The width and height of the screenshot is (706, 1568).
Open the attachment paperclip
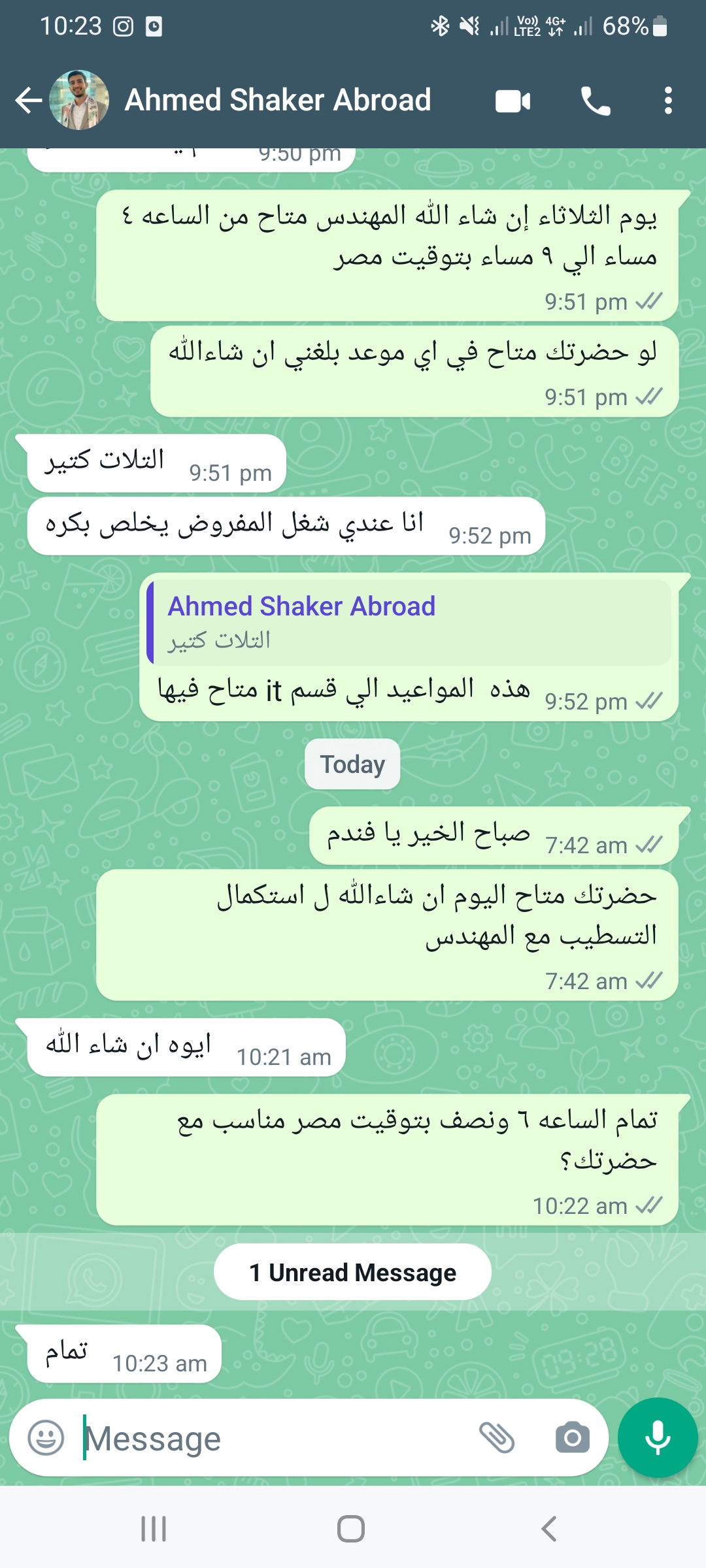coord(497,1437)
